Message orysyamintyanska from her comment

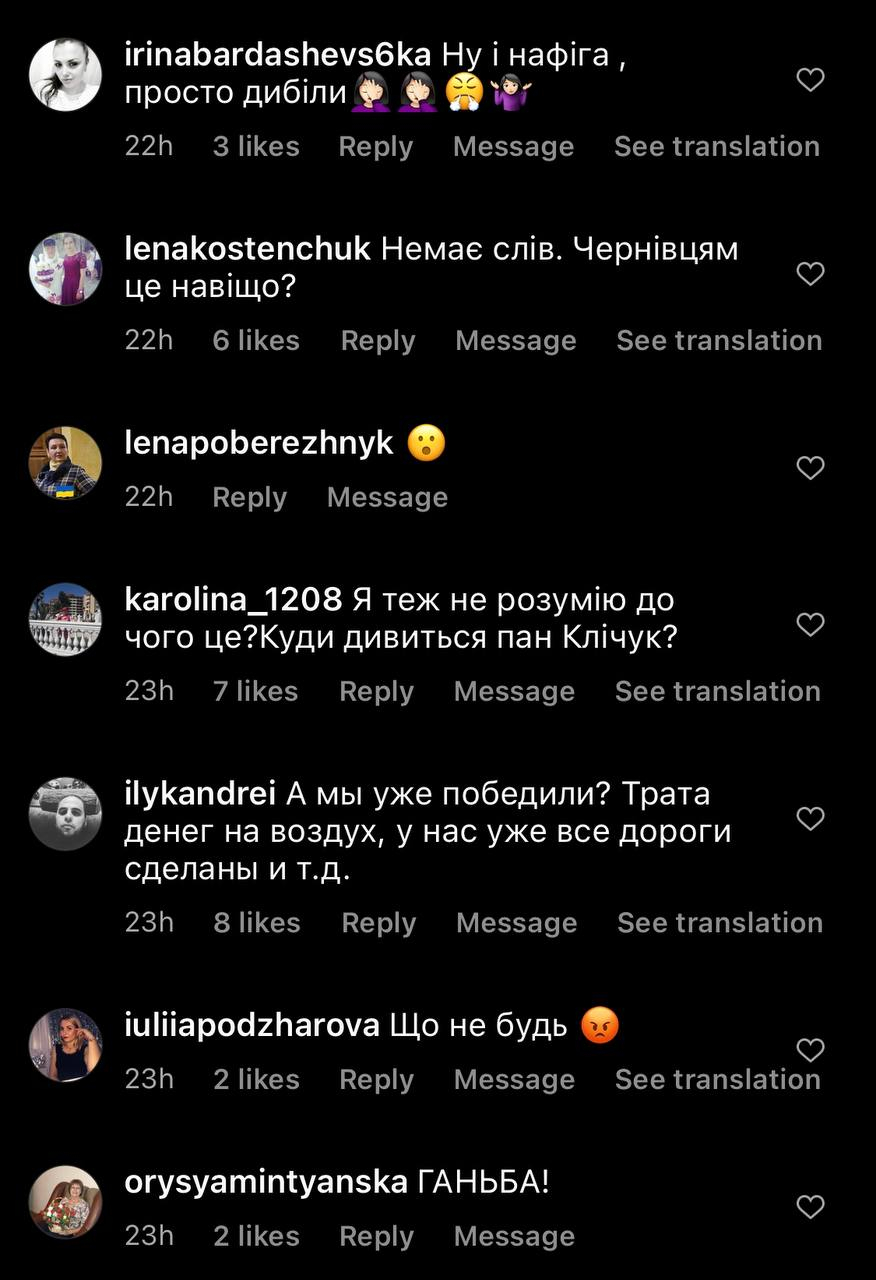[514, 1236]
